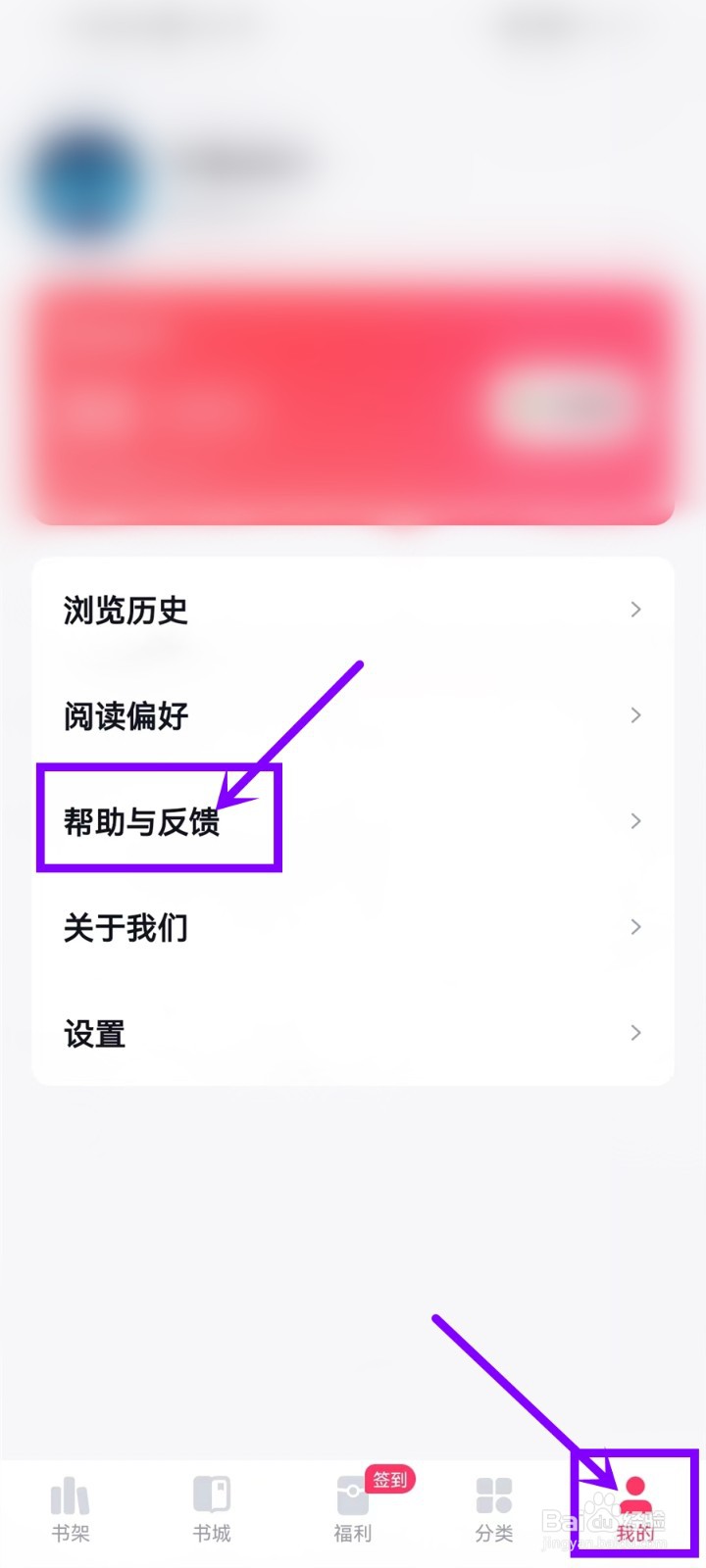Tap the 分类 category grid icon
Screen dimensions: 706x1568
[494, 1496]
